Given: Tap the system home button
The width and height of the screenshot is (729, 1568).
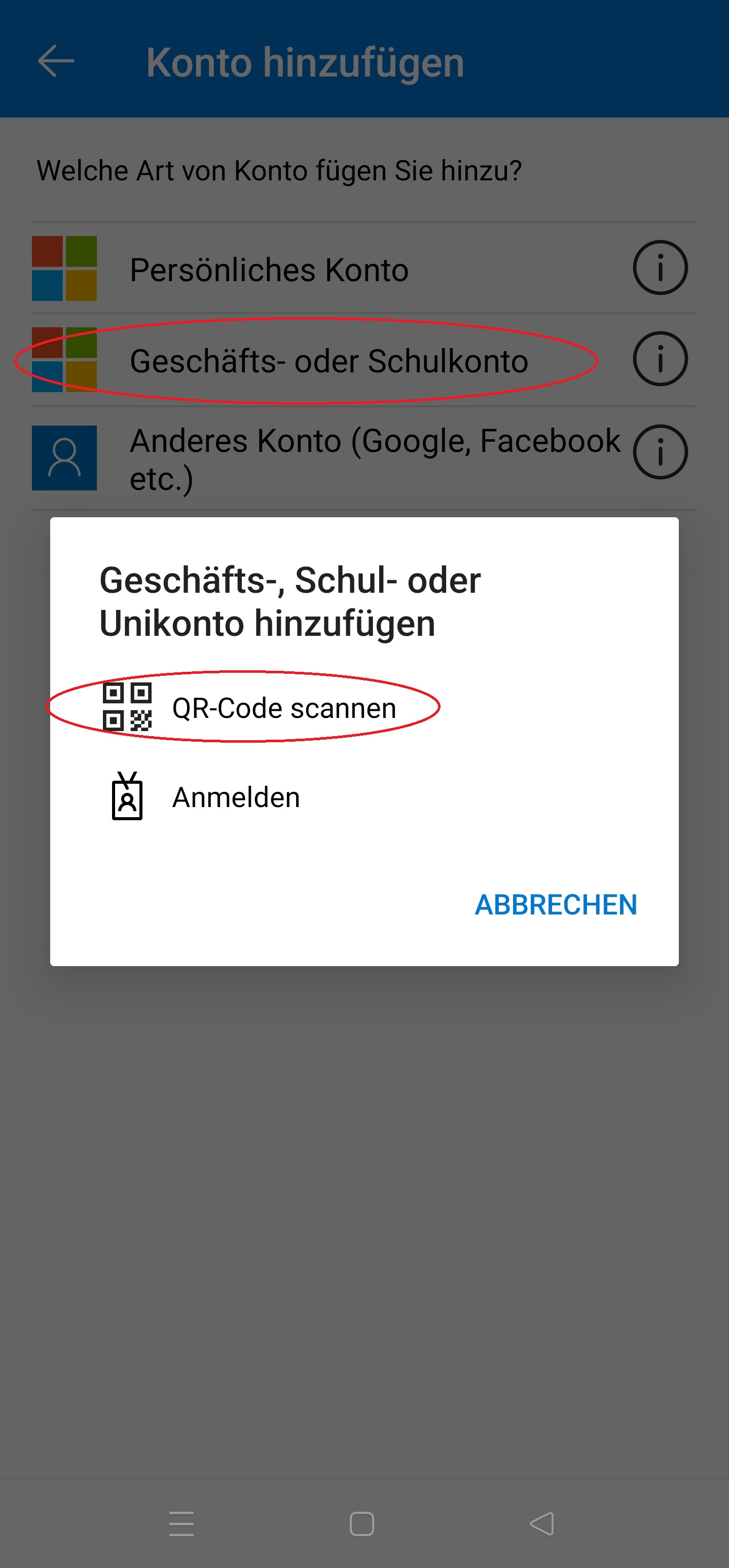Looking at the screenshot, I should tap(362, 1523).
